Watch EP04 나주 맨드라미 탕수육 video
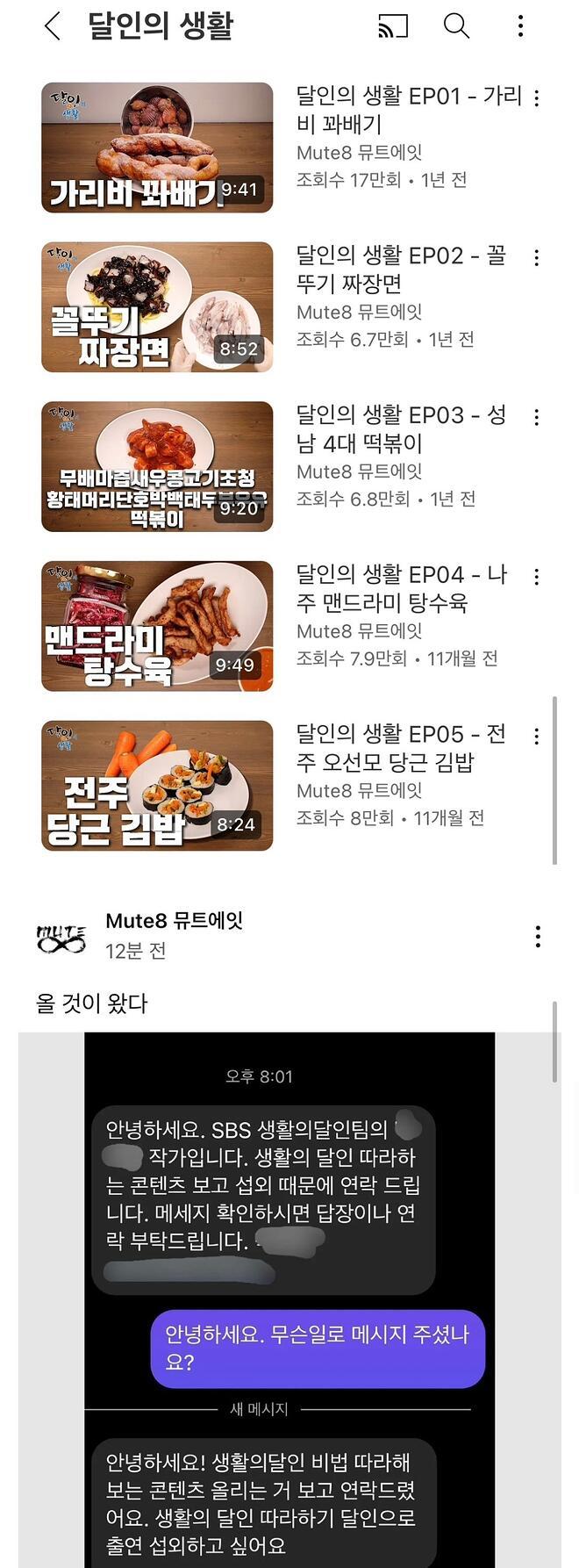The height and width of the screenshot is (1568, 579). [157, 626]
